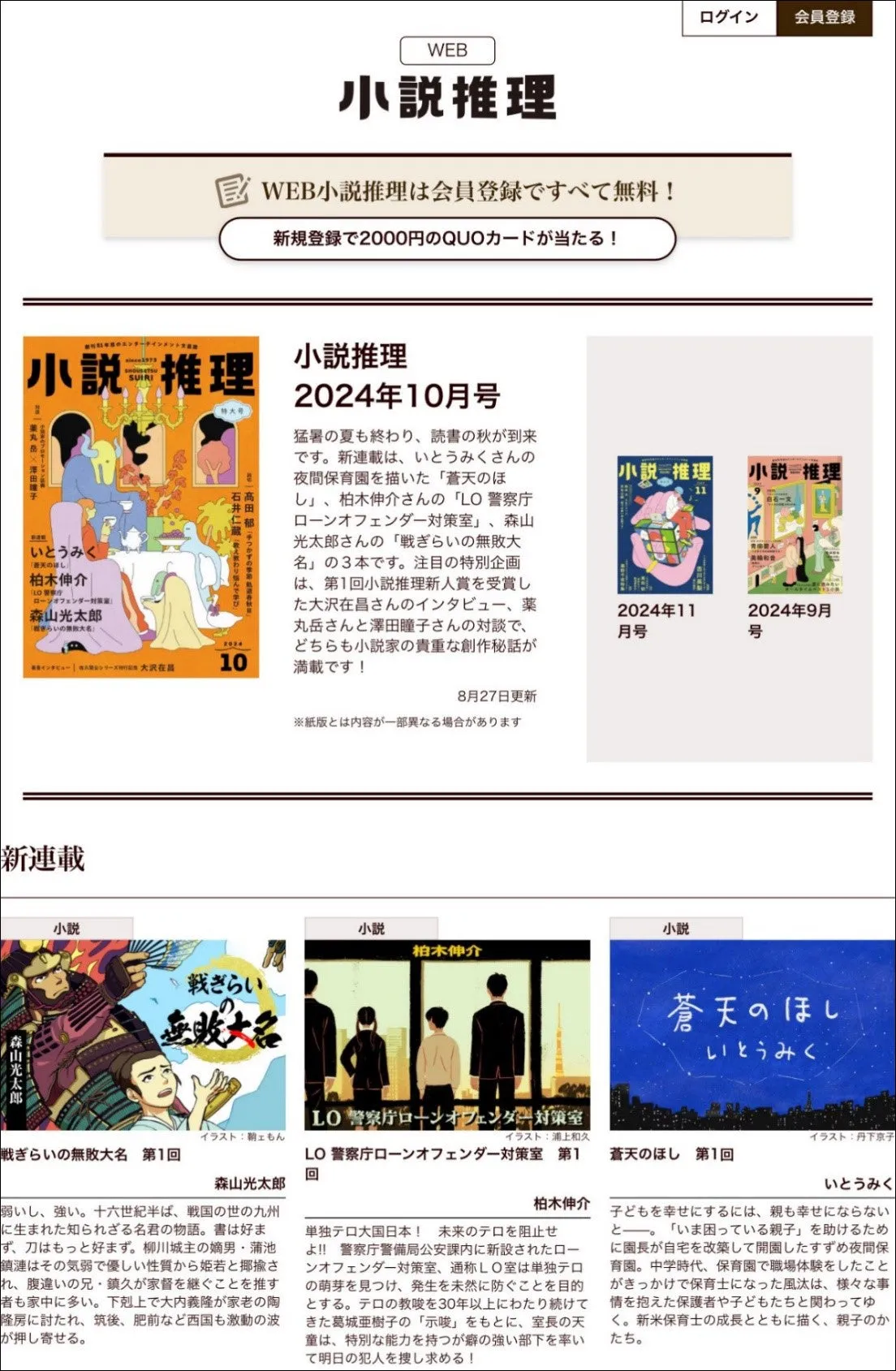Open the 2024年10月号 cover

click(x=141, y=507)
